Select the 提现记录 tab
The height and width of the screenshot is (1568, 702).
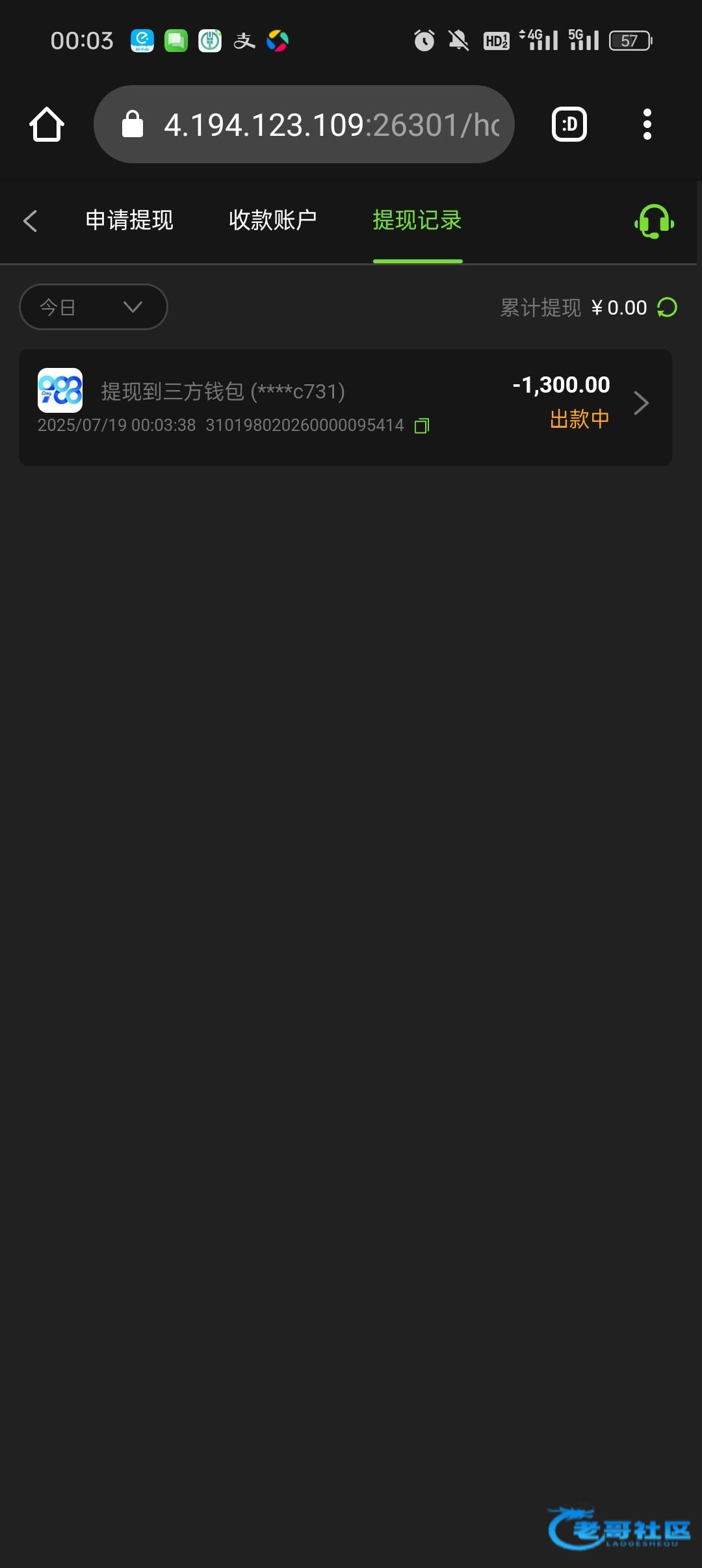tap(417, 220)
